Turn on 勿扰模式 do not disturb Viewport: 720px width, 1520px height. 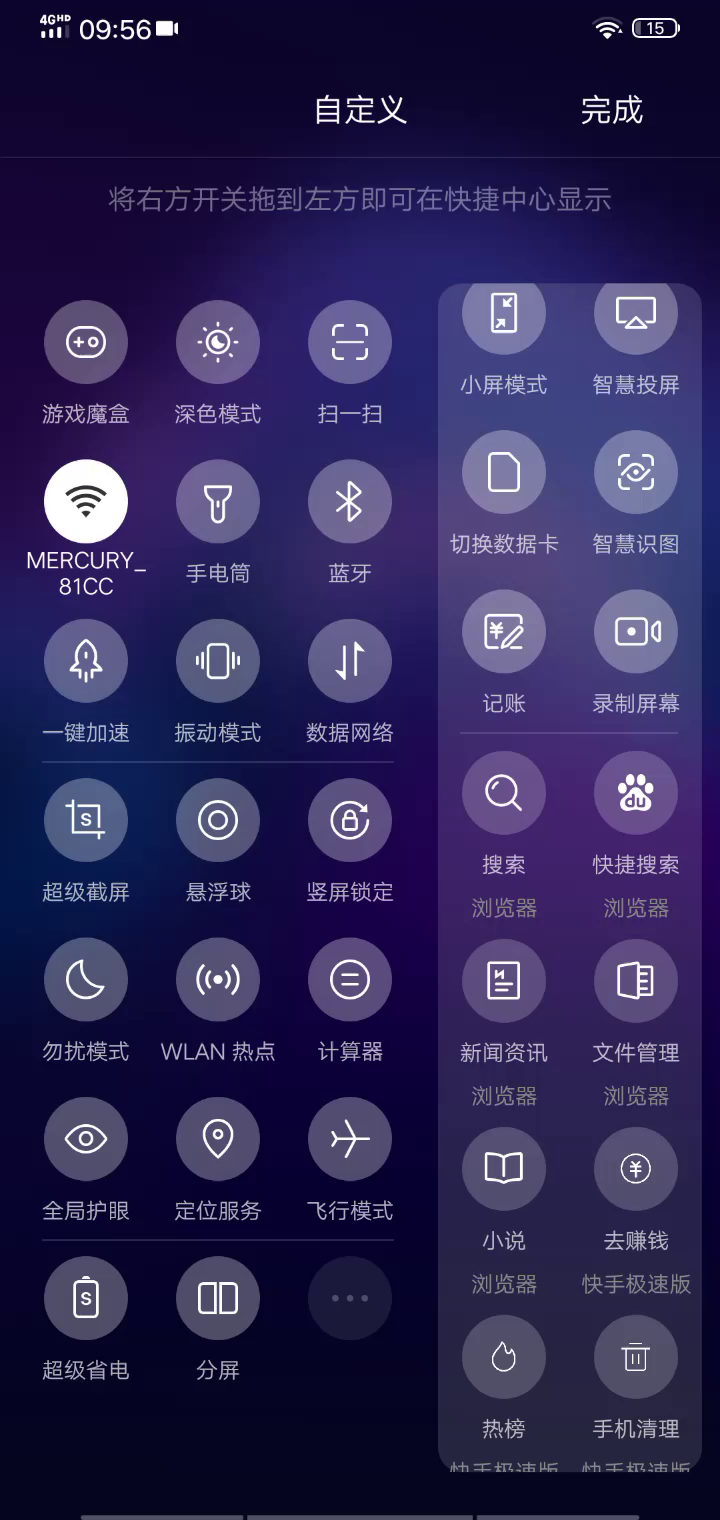[x=86, y=980]
